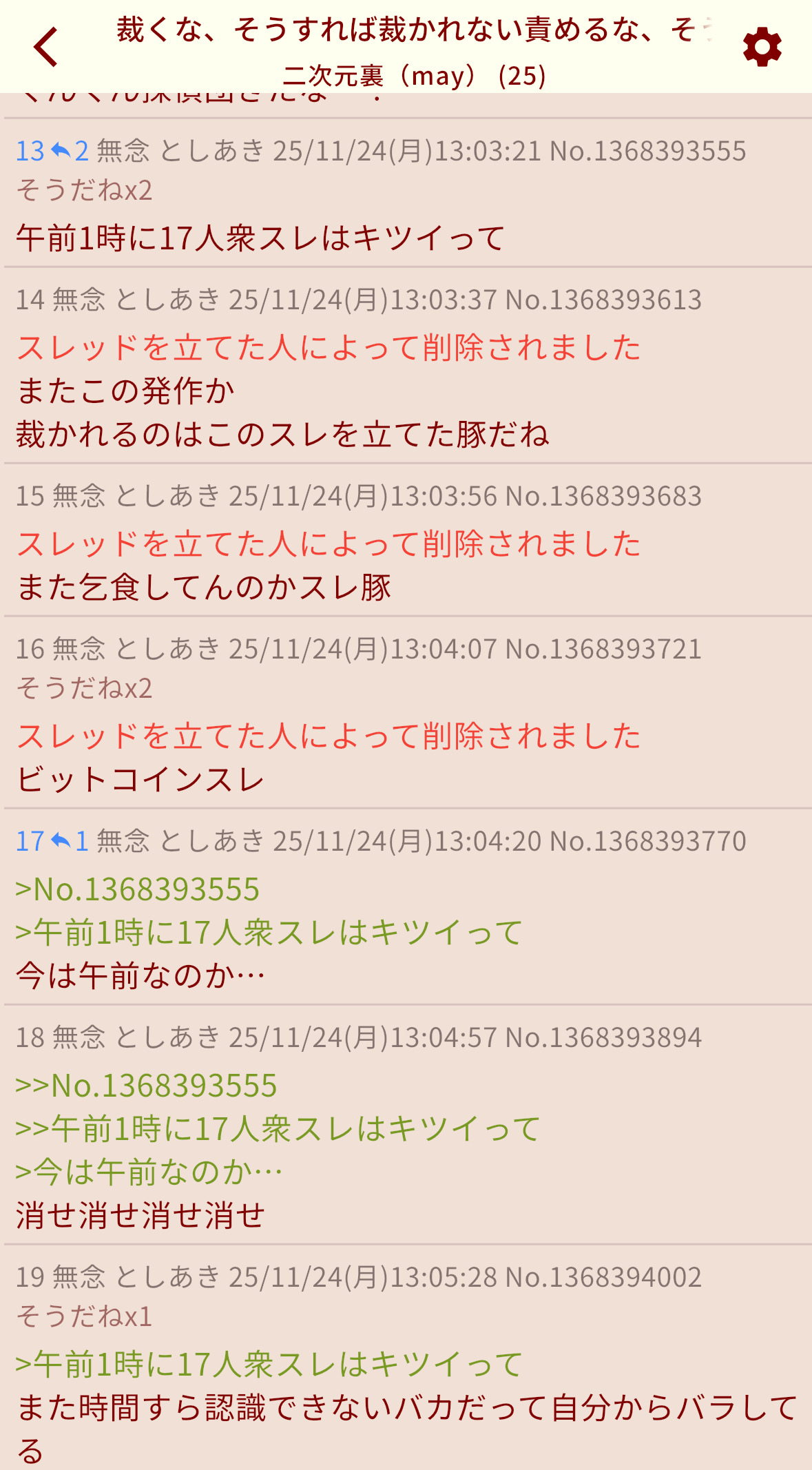
Task: Show the 1 reply to post 17
Action: [71, 841]
